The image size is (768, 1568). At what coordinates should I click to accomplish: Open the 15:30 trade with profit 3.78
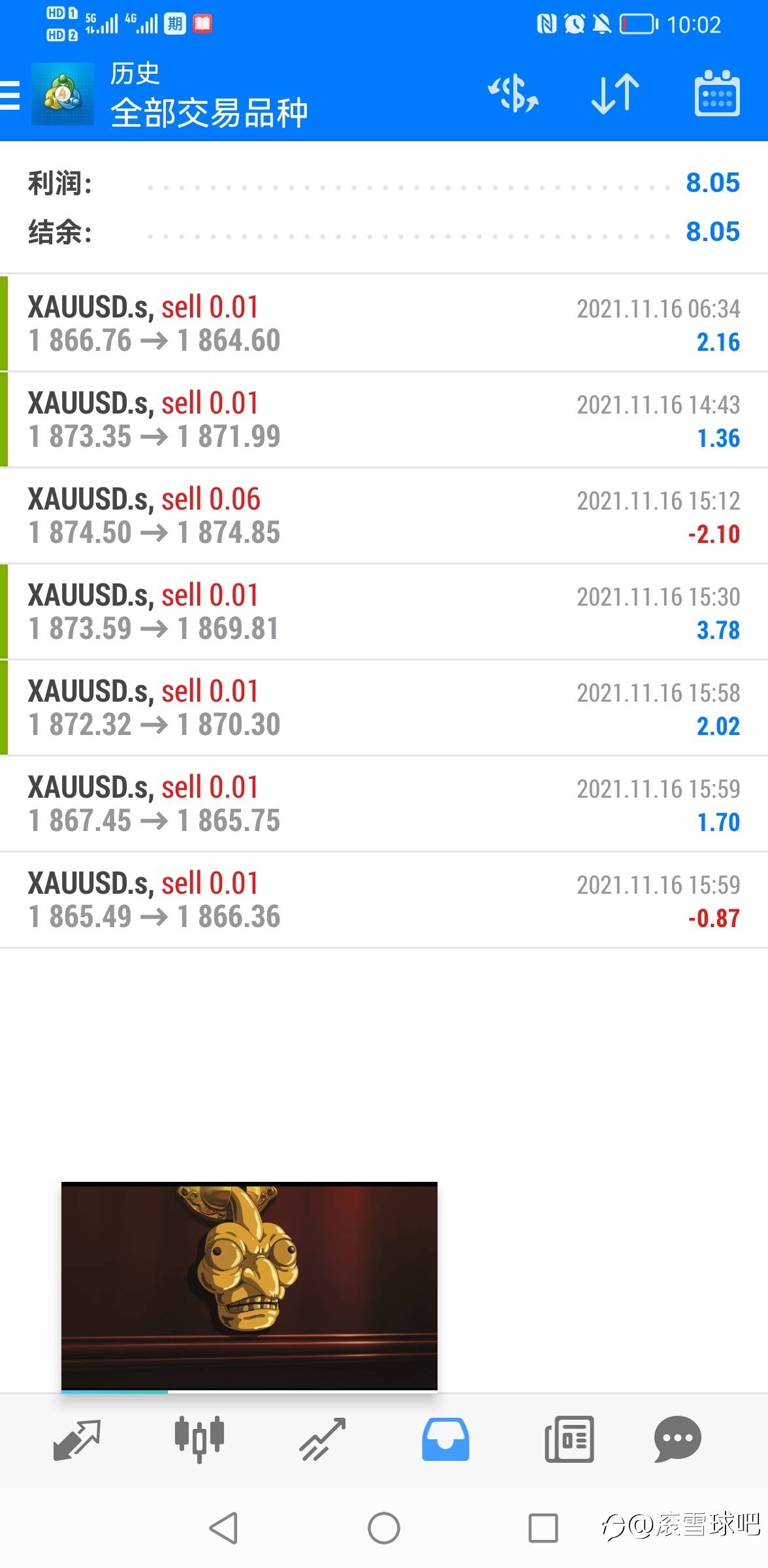coord(384,612)
